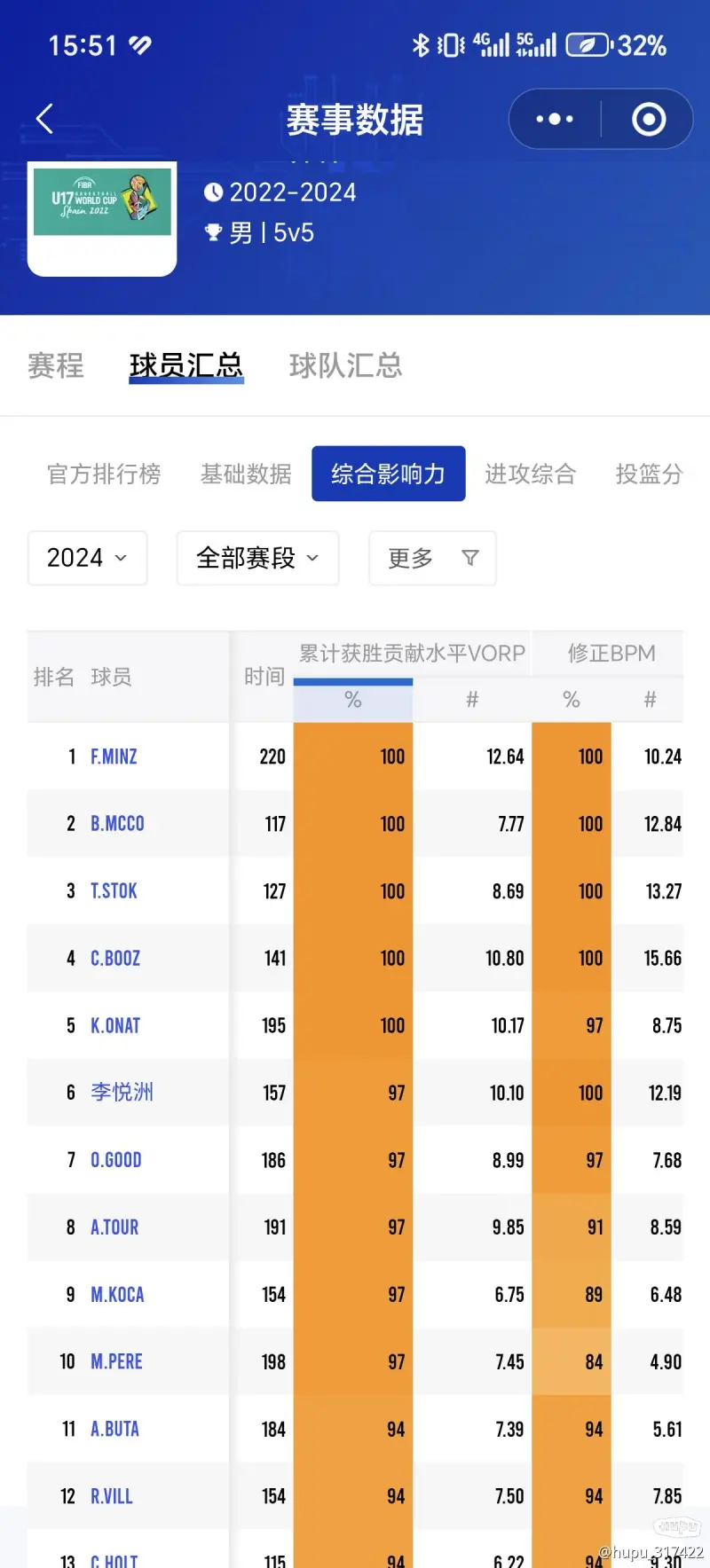710x1568 pixels.
Task: Open the mini-program three-dot menu
Action: click(555, 119)
